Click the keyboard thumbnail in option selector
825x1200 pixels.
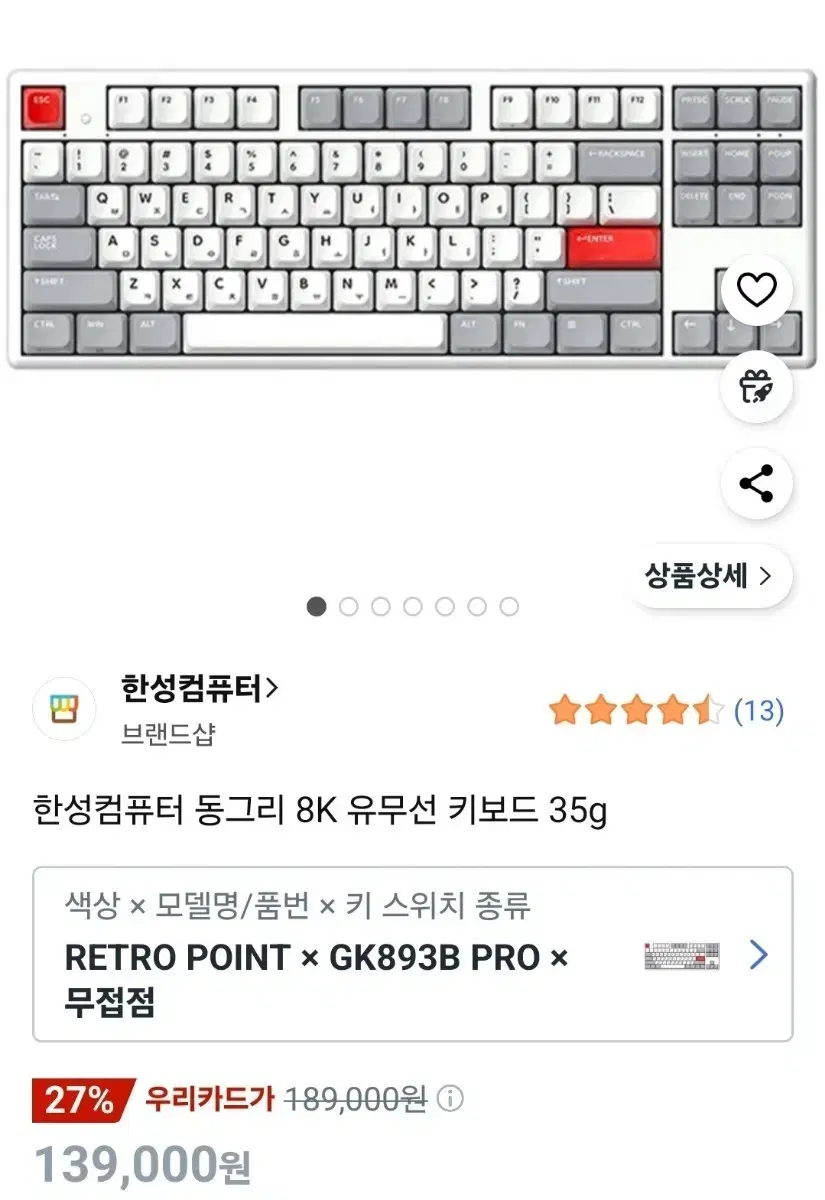[683, 958]
